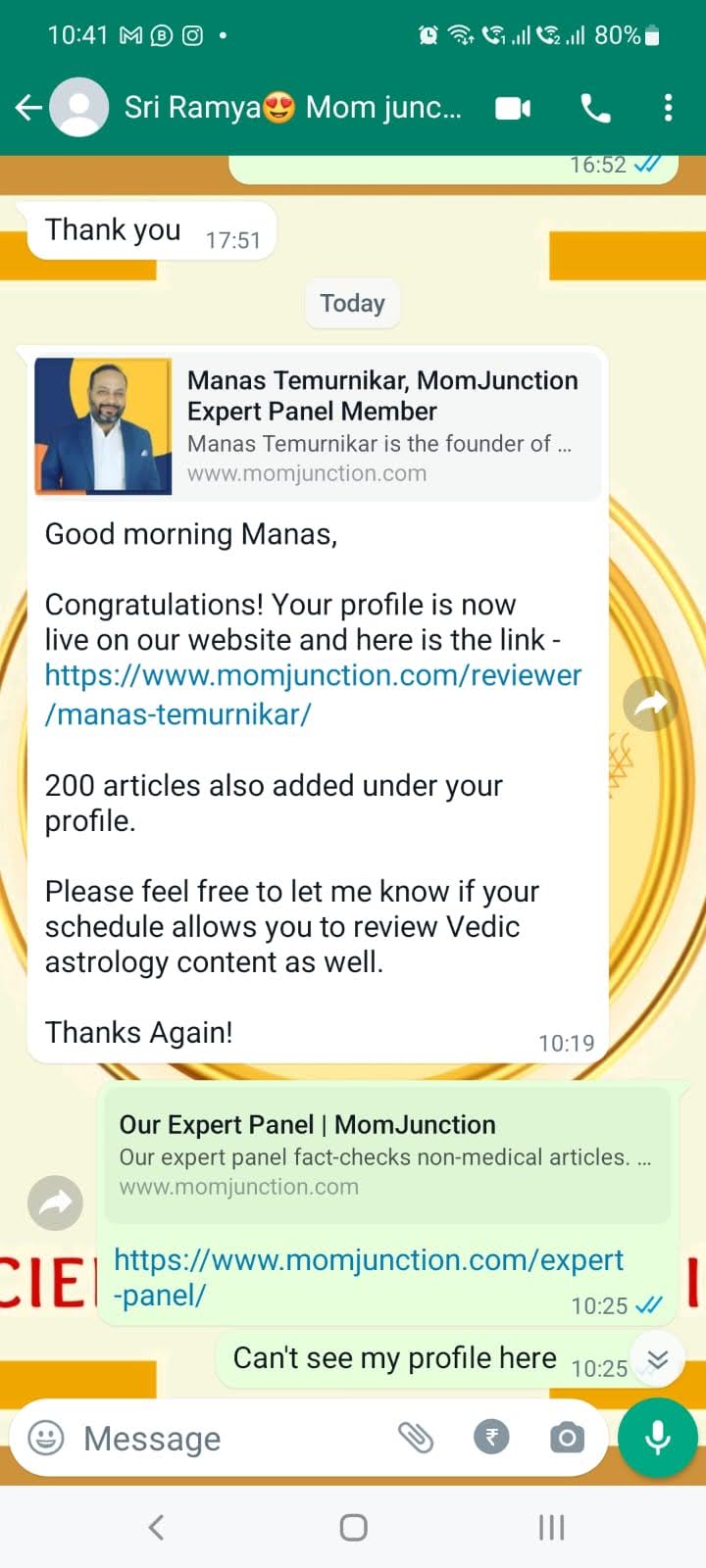706x1568 pixels.
Task: Attach a file with the paperclip
Action: pyautogui.click(x=416, y=1438)
